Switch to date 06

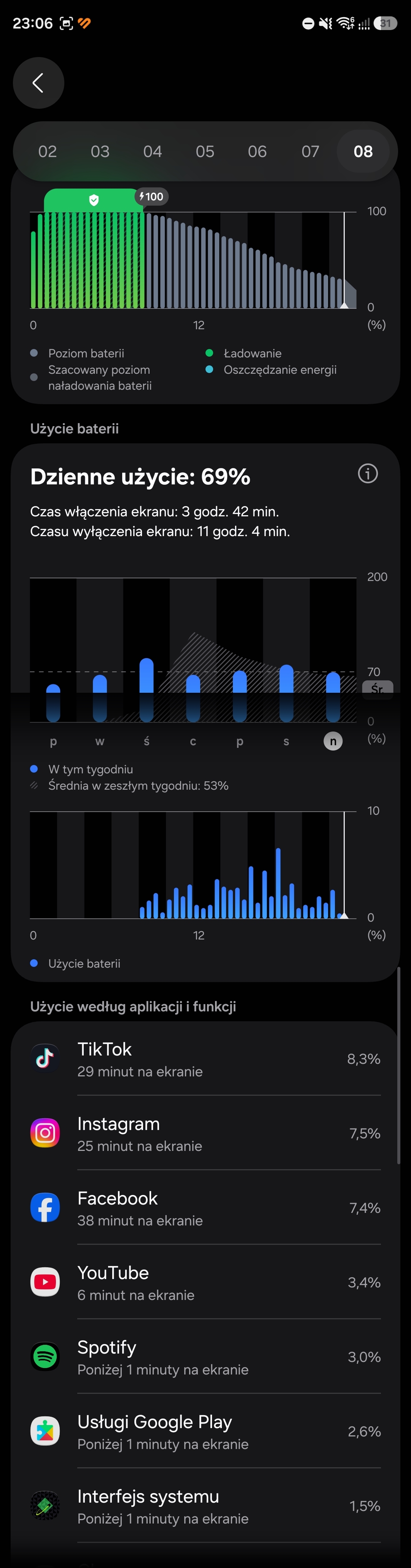click(x=257, y=152)
